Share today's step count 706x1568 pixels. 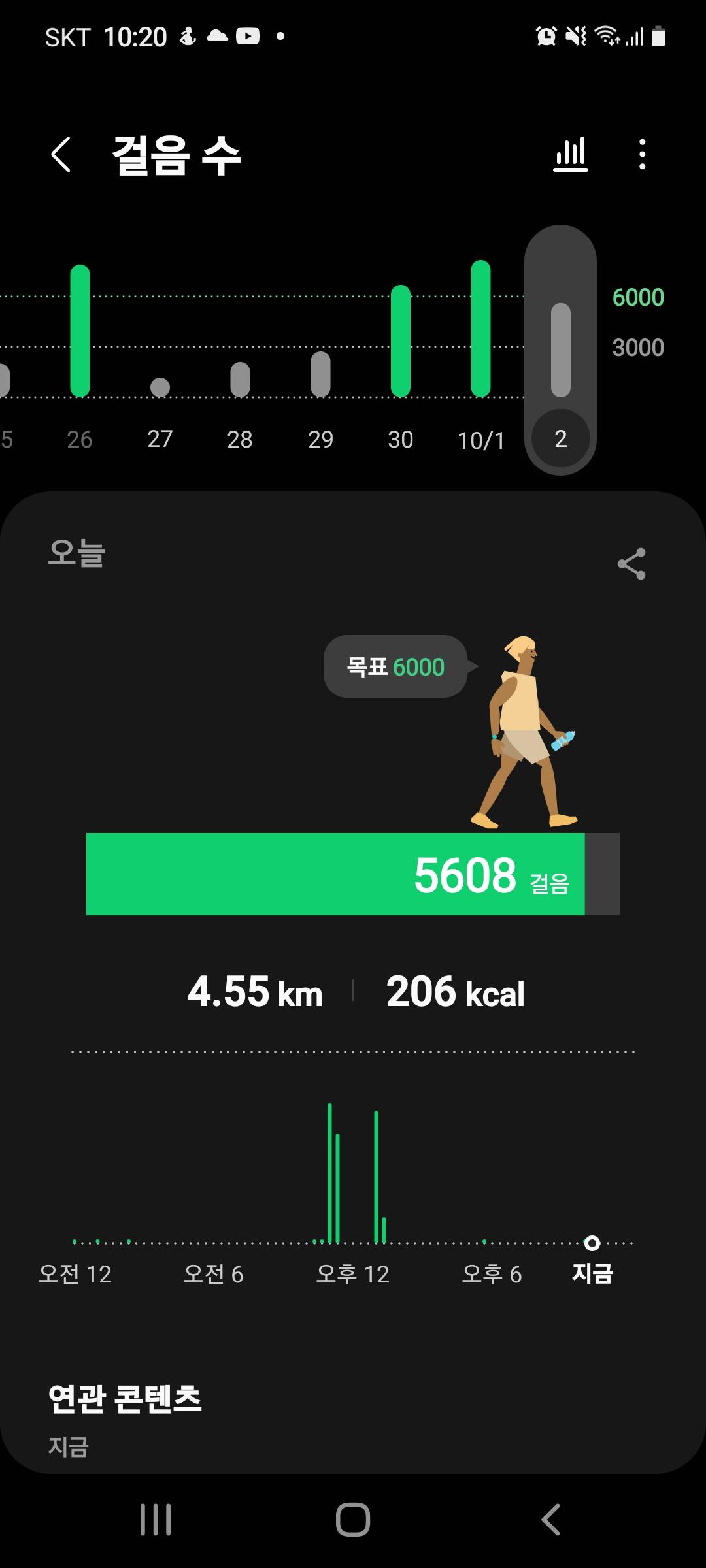point(631,564)
